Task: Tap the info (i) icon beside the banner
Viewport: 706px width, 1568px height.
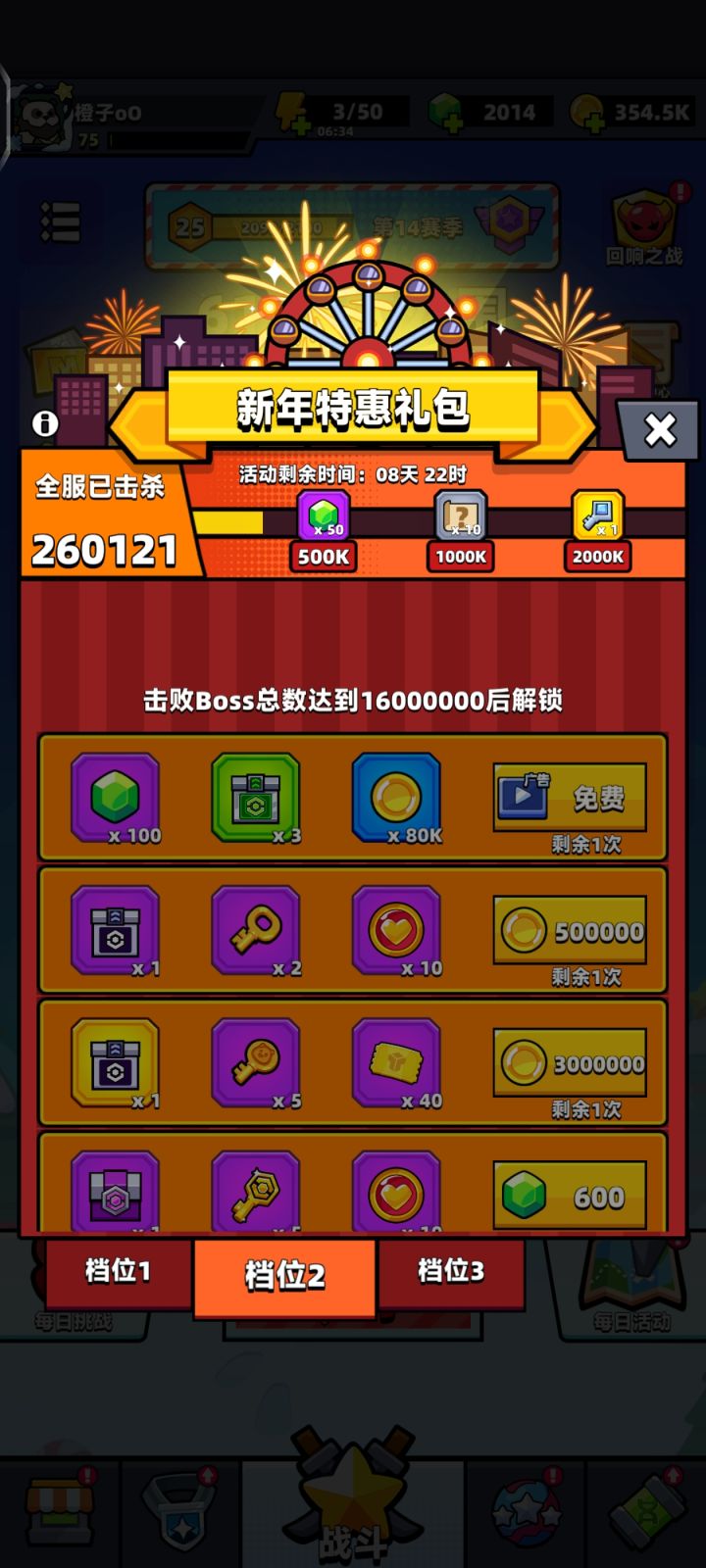Action: [x=43, y=425]
